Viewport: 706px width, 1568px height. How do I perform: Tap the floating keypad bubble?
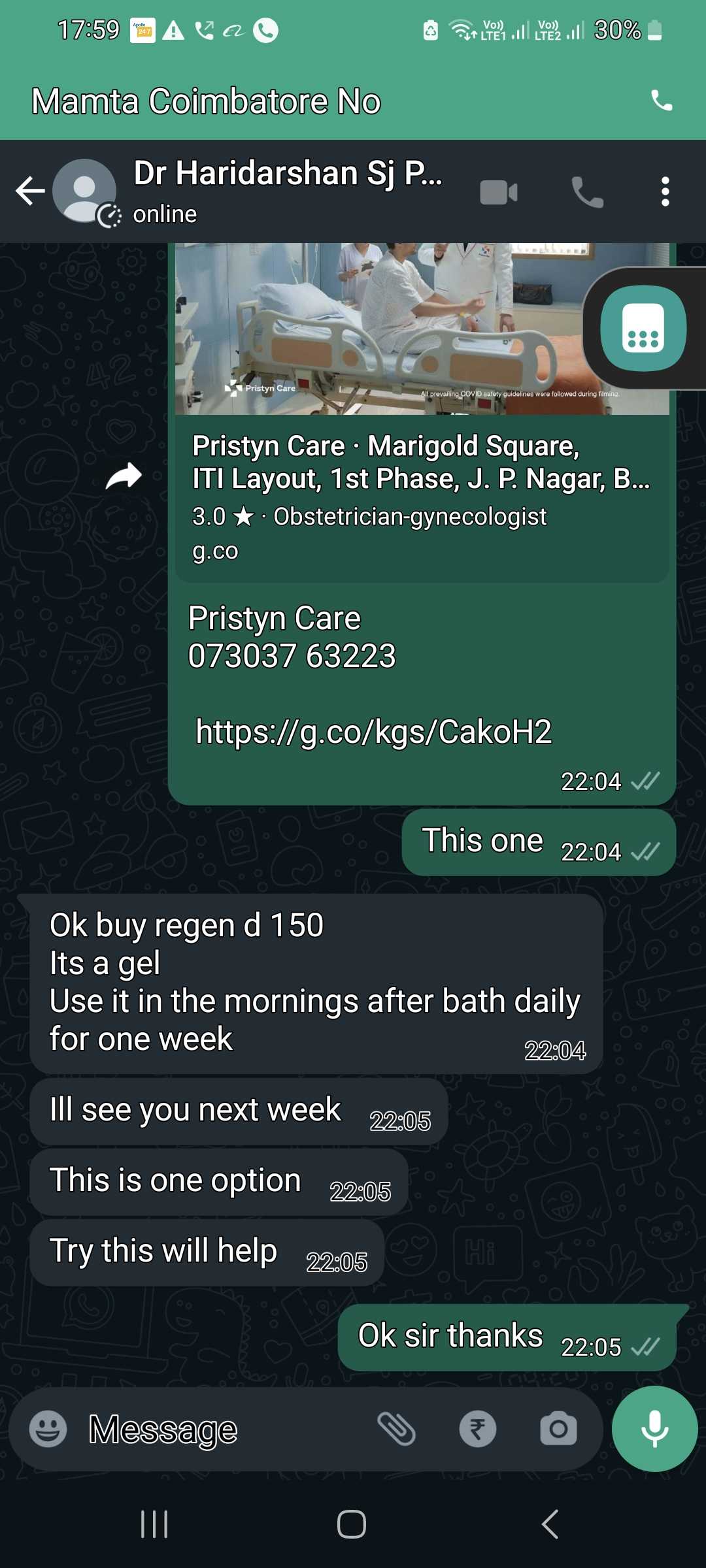[x=644, y=328]
